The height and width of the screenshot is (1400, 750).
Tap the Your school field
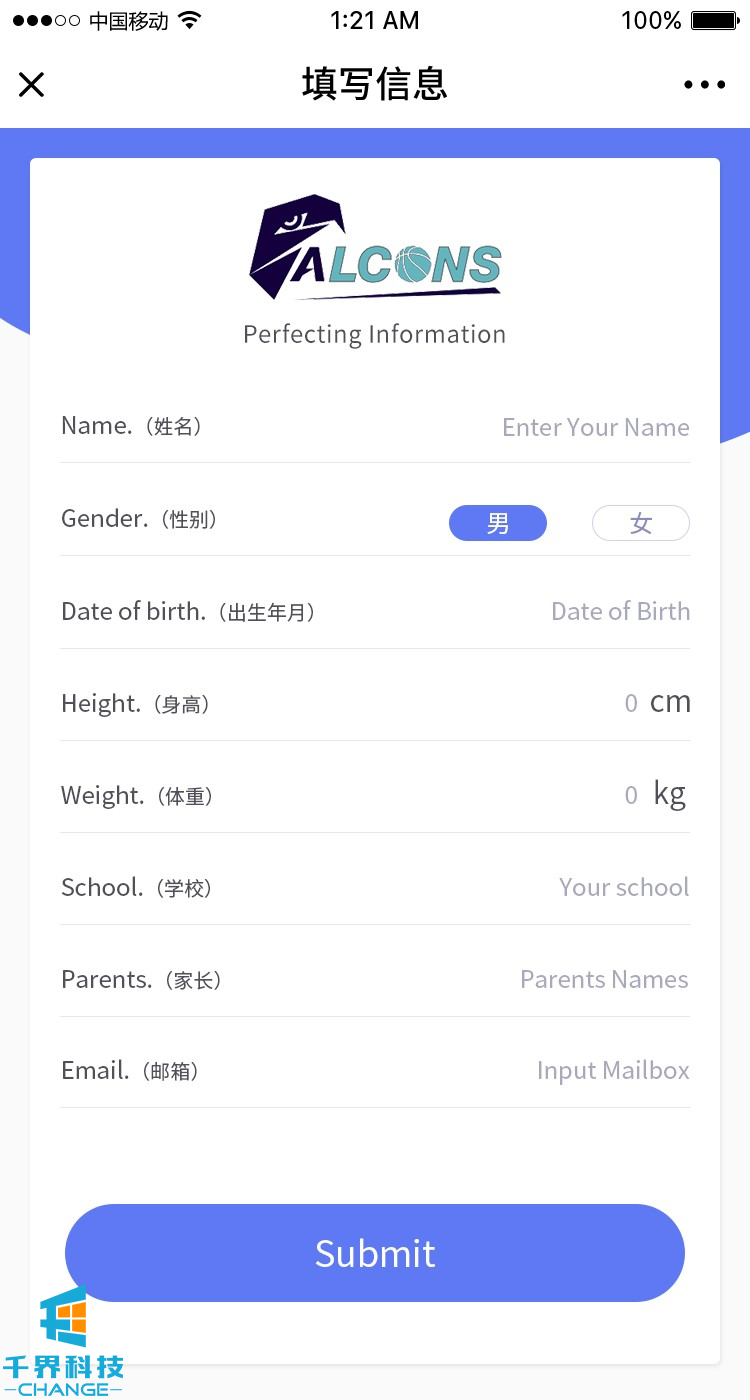623,887
